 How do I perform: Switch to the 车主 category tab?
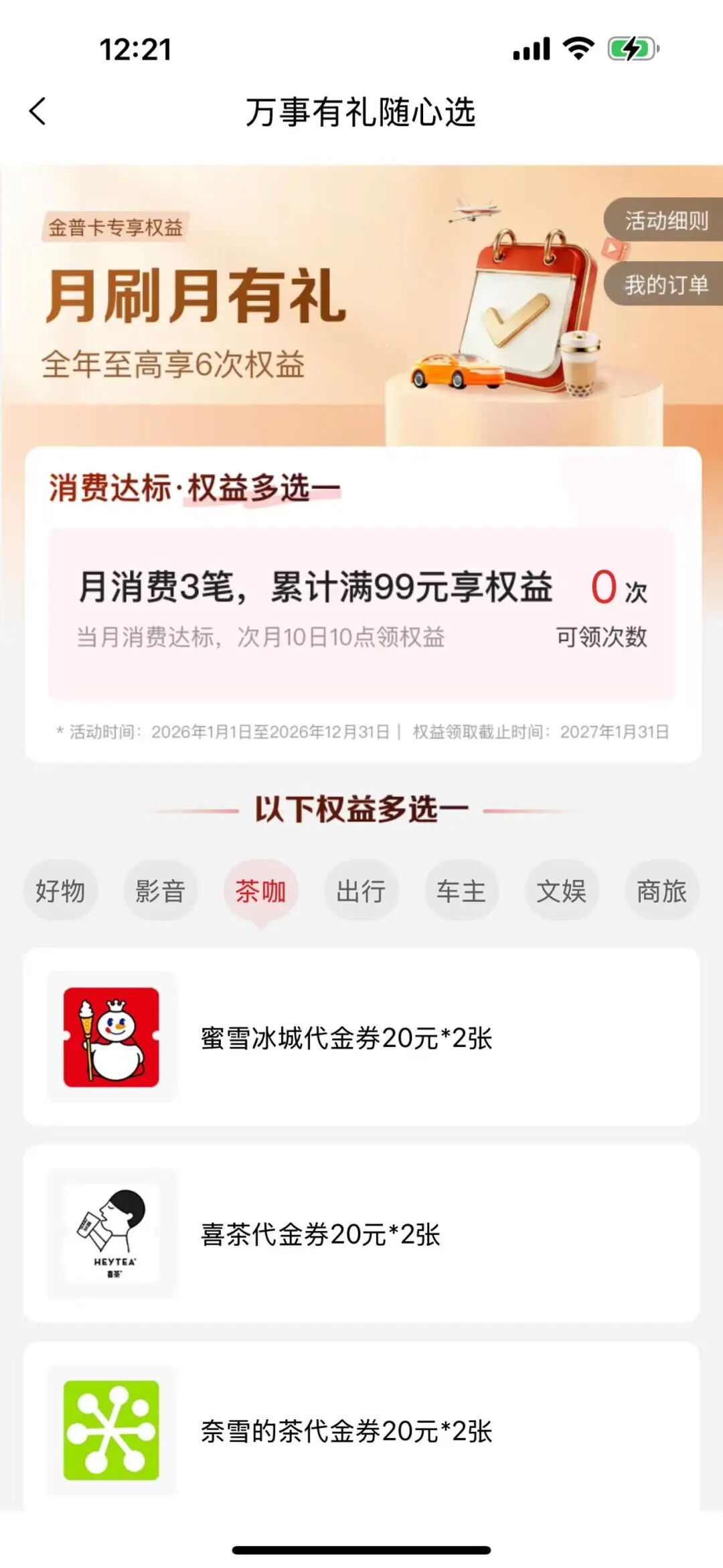461,891
